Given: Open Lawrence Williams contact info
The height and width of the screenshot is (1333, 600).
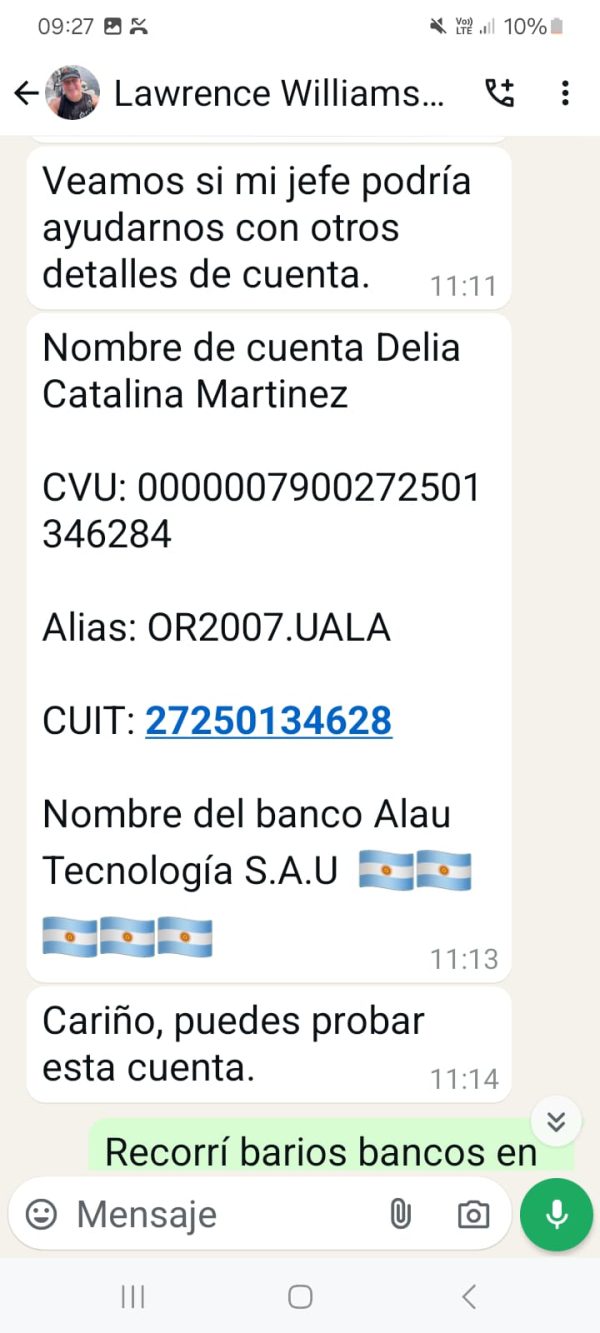Looking at the screenshot, I should click(x=279, y=94).
